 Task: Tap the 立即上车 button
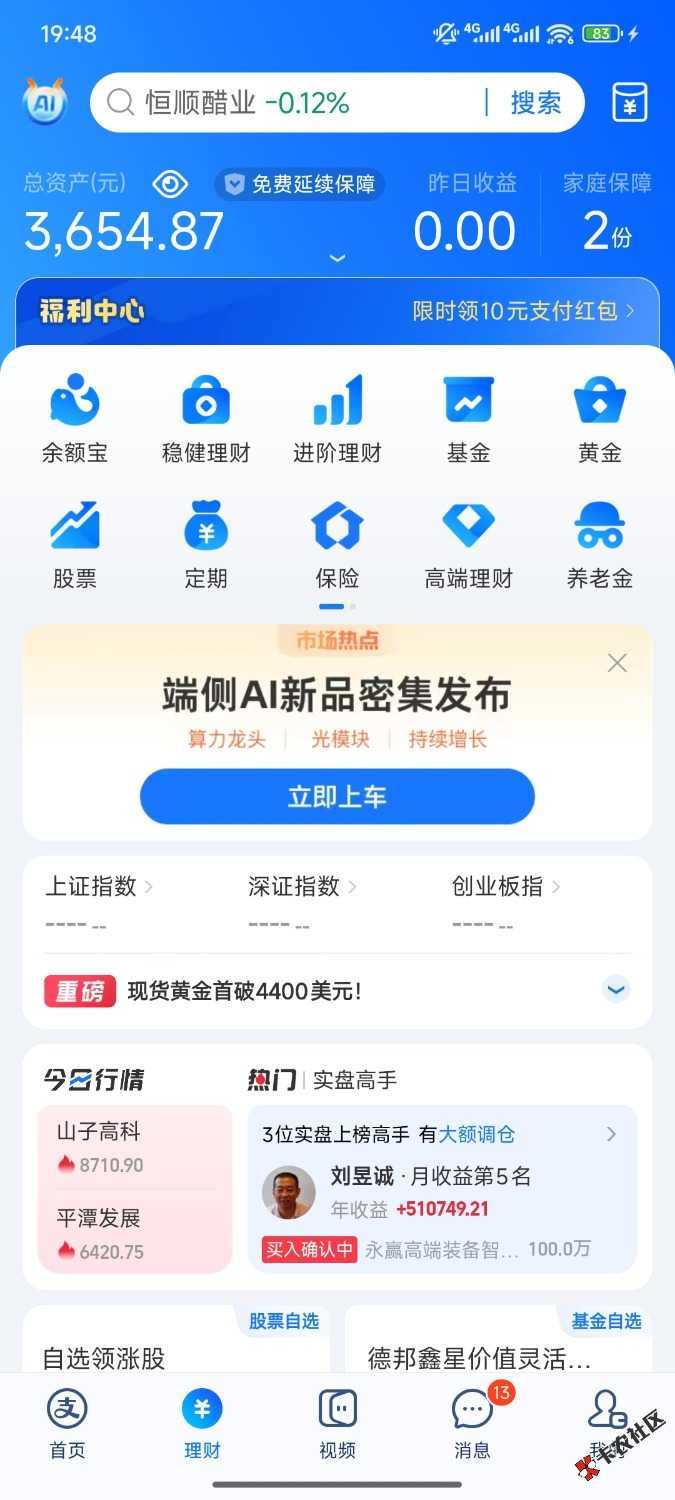pos(337,797)
